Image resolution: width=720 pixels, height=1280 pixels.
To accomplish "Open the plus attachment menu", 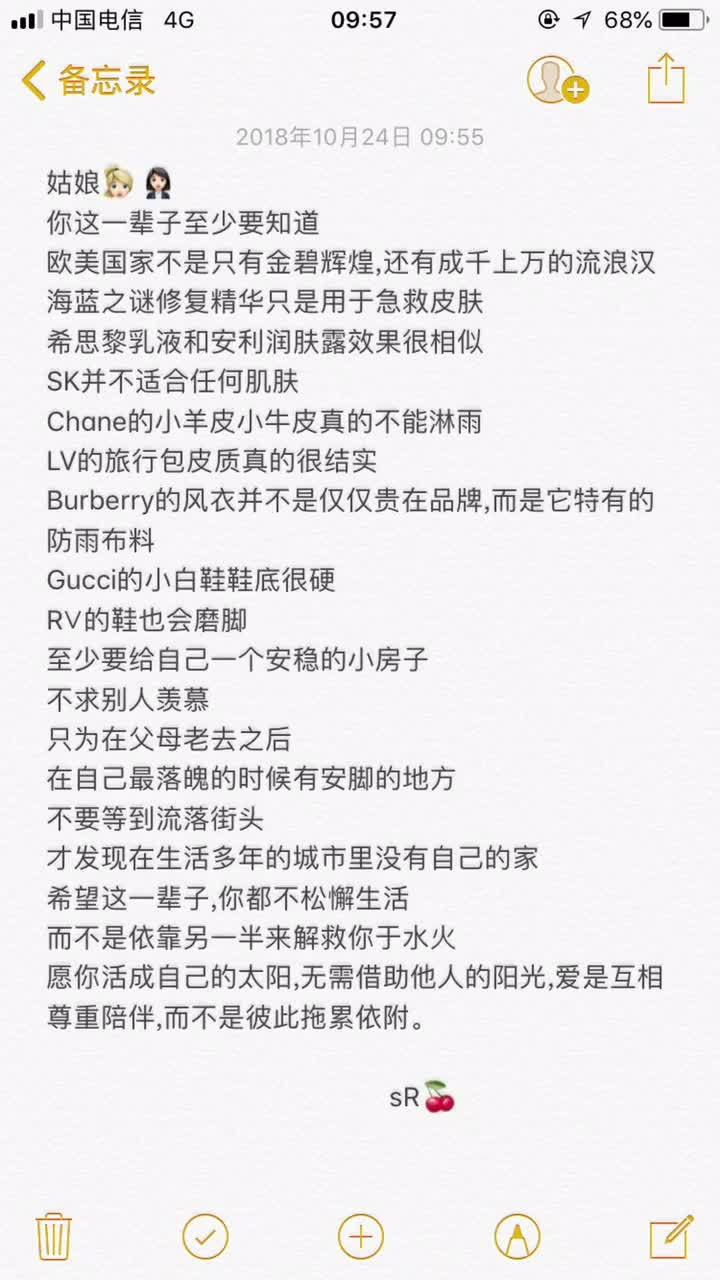I will coord(360,1237).
